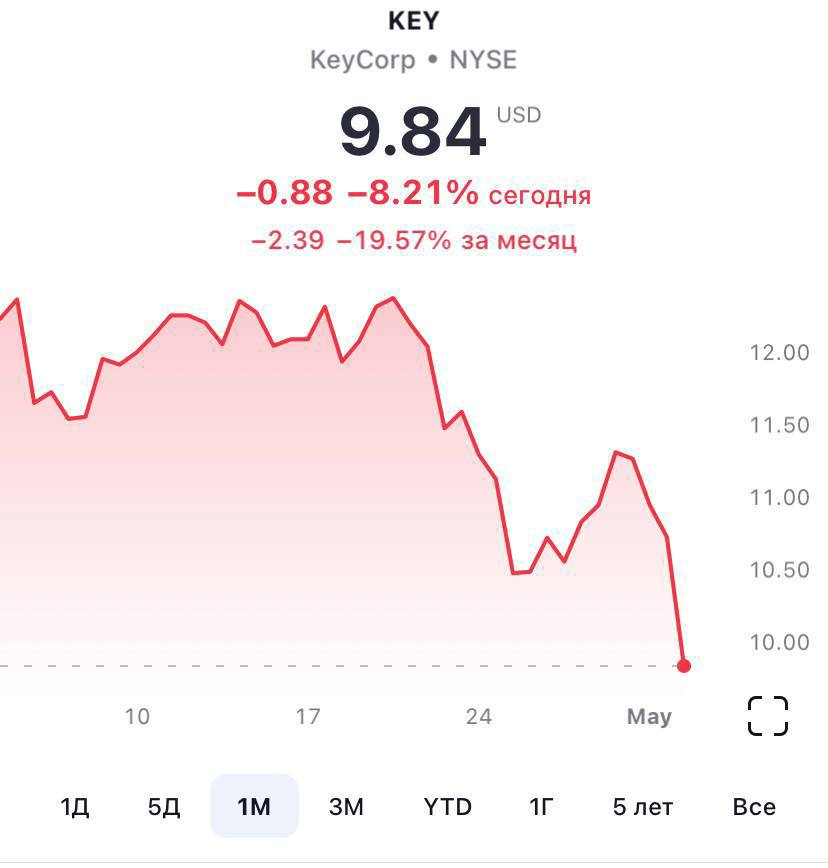The height and width of the screenshot is (868, 828).
Task: Switch to the 1Д range
Action: (x=75, y=807)
